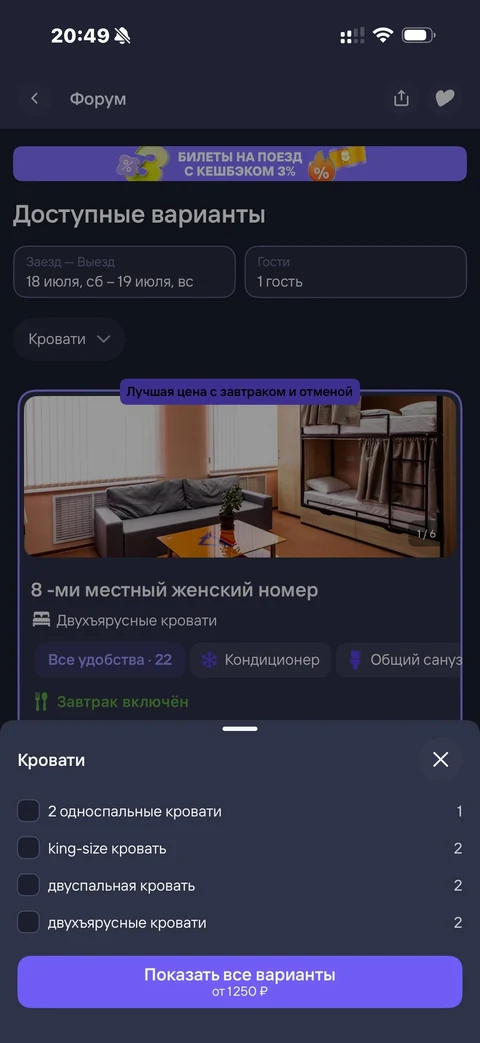The image size is (480, 1043).
Task: Open the 8-ми местный женский номер photo
Action: click(x=240, y=476)
